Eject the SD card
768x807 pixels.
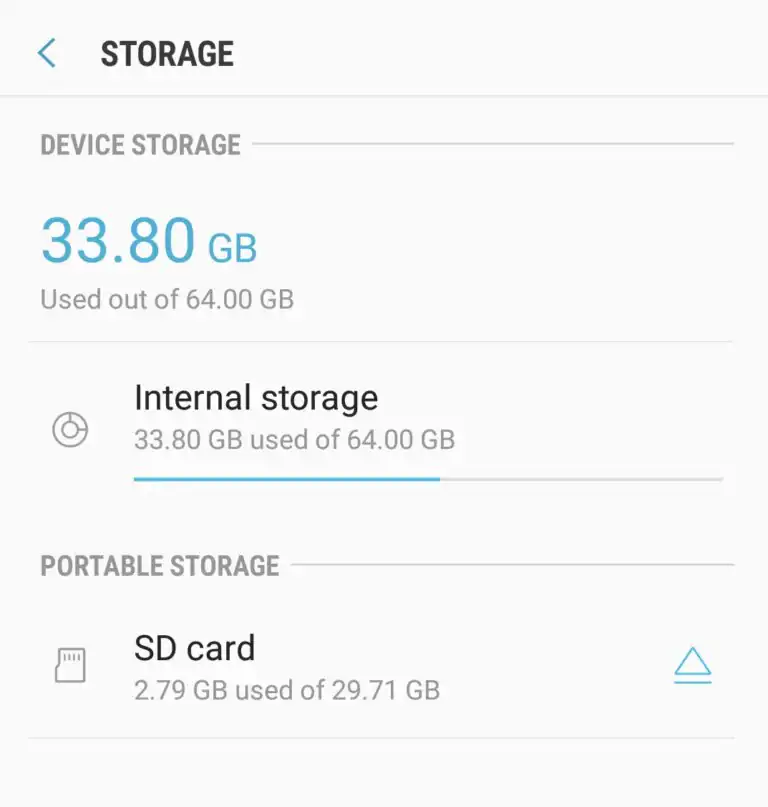pos(692,665)
